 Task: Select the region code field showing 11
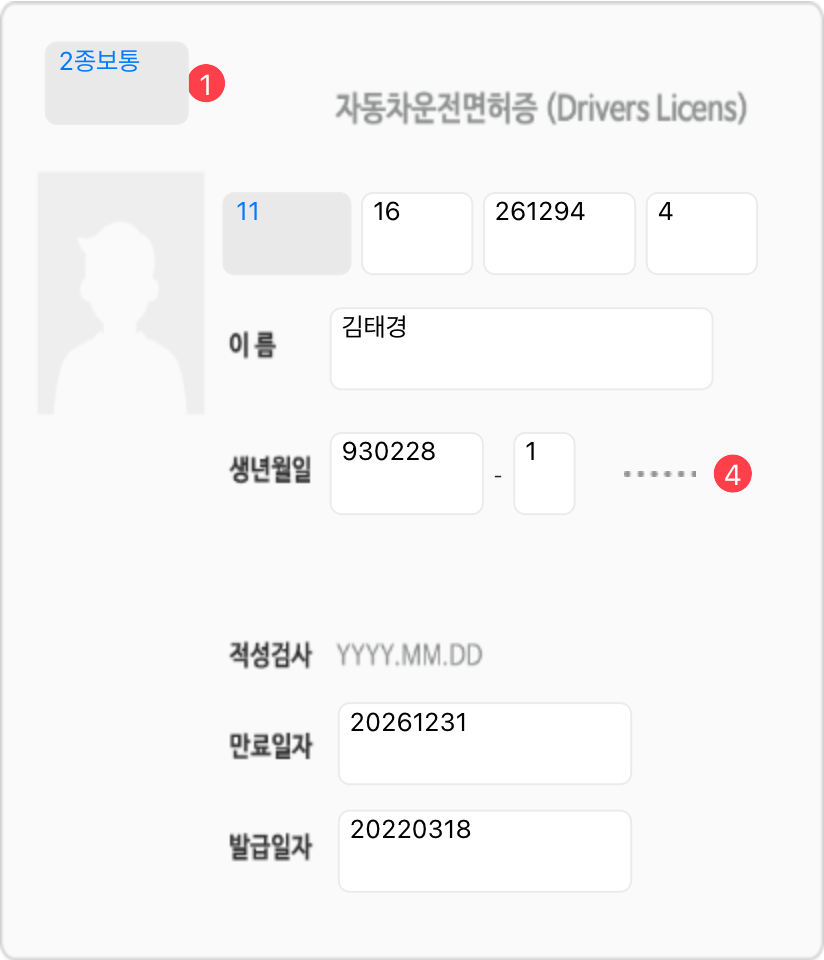[x=286, y=233]
